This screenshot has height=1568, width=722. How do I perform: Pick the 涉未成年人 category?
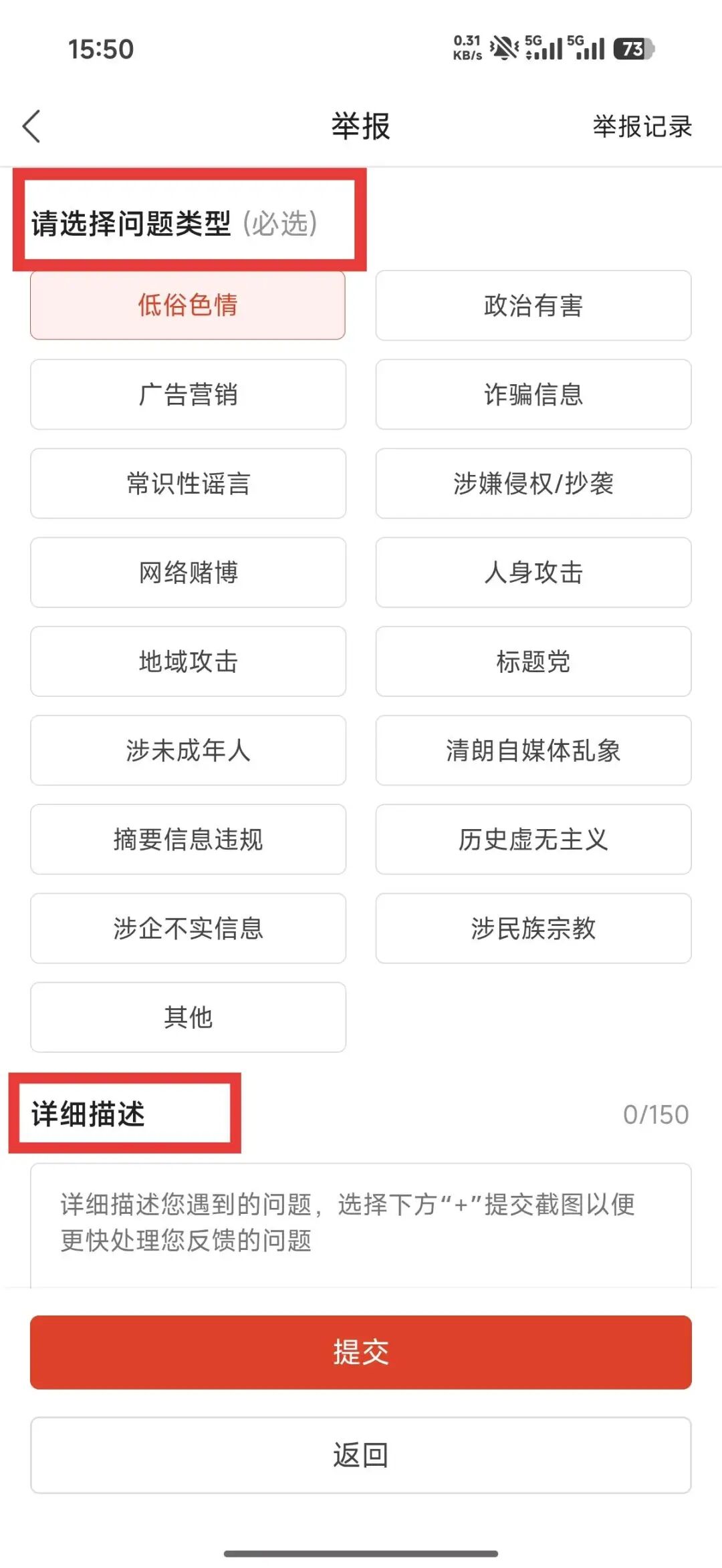[x=188, y=750]
